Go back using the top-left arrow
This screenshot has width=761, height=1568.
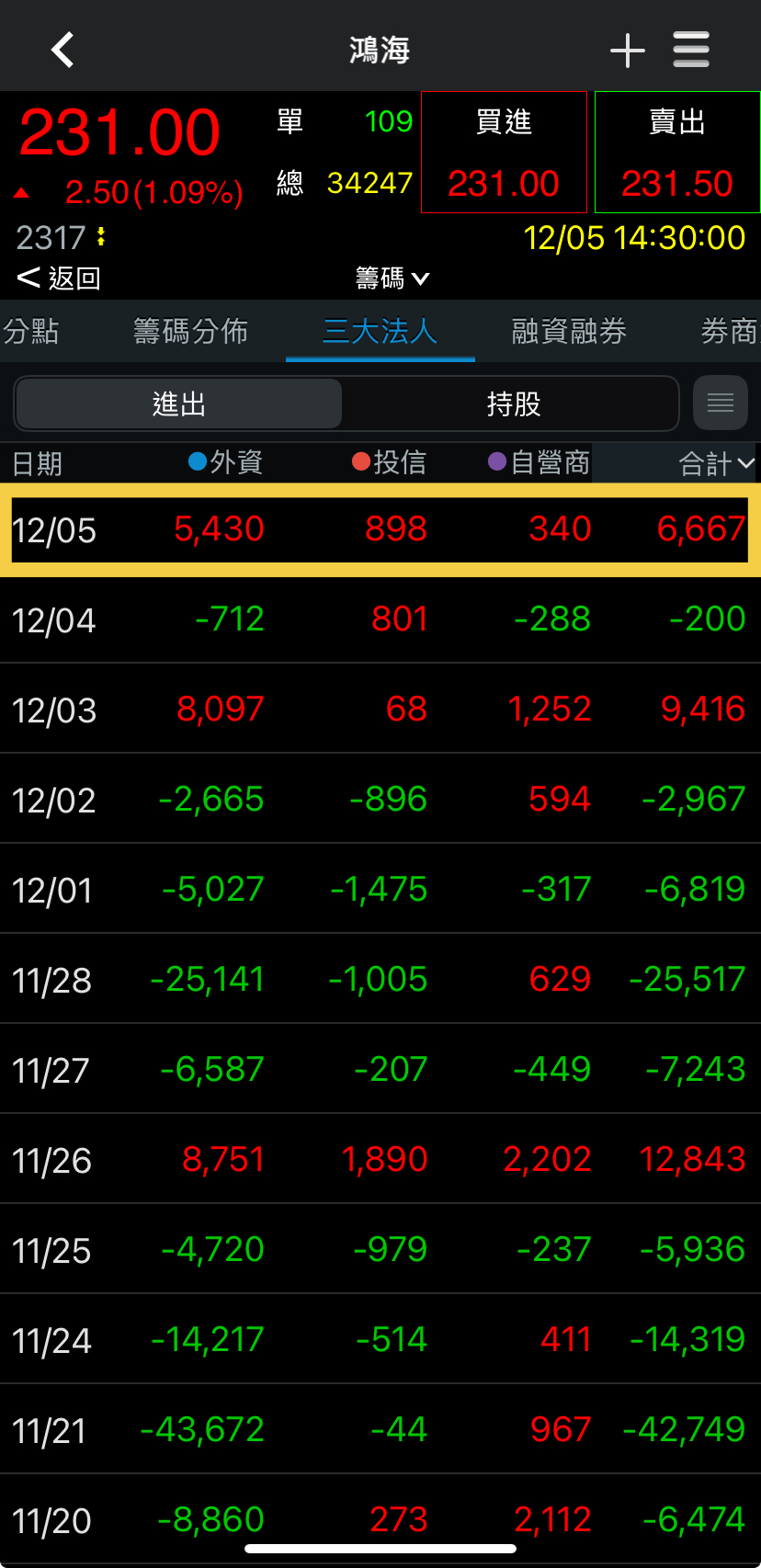coord(62,50)
